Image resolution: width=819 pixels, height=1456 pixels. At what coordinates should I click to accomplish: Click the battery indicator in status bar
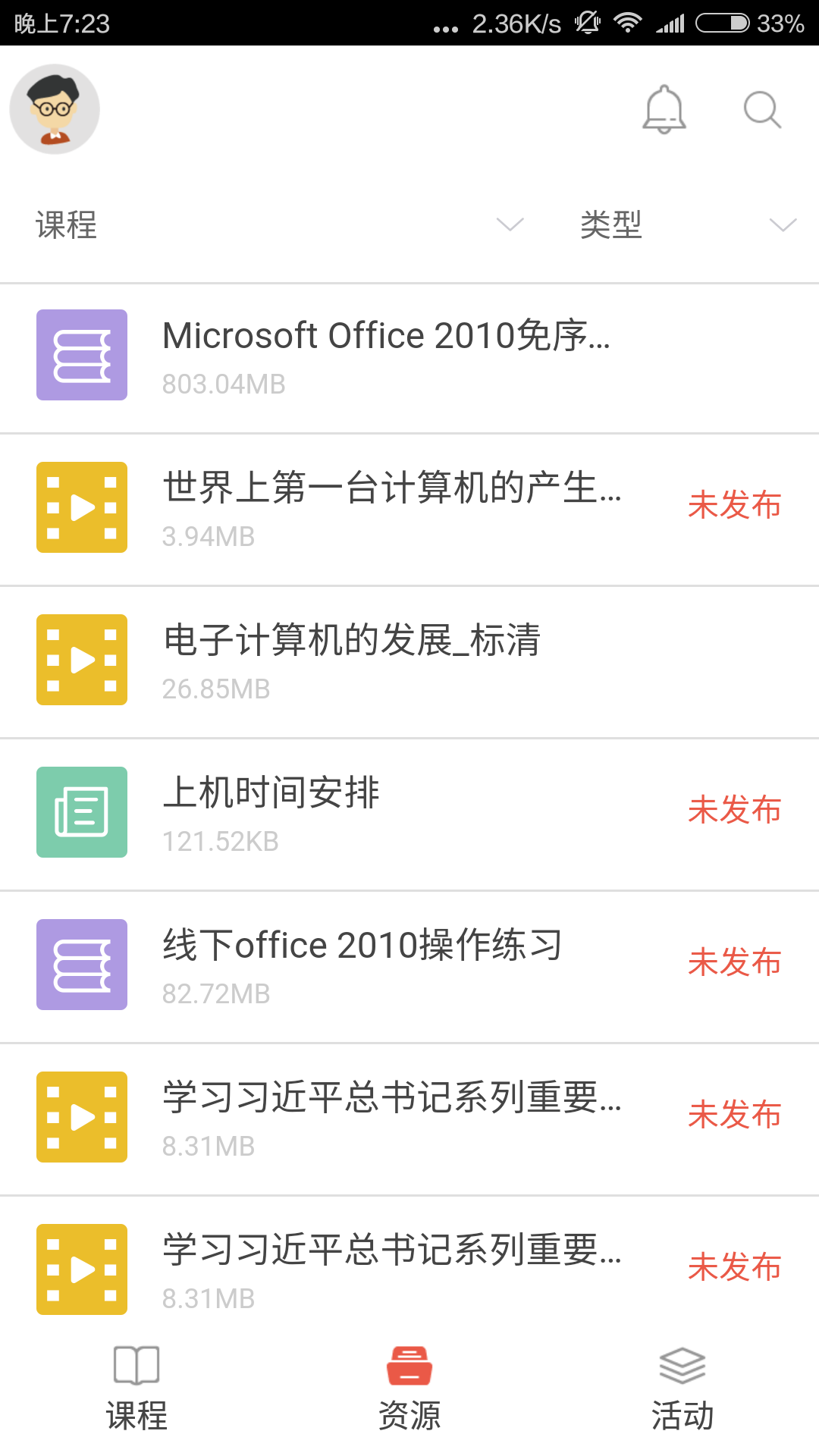click(x=723, y=23)
